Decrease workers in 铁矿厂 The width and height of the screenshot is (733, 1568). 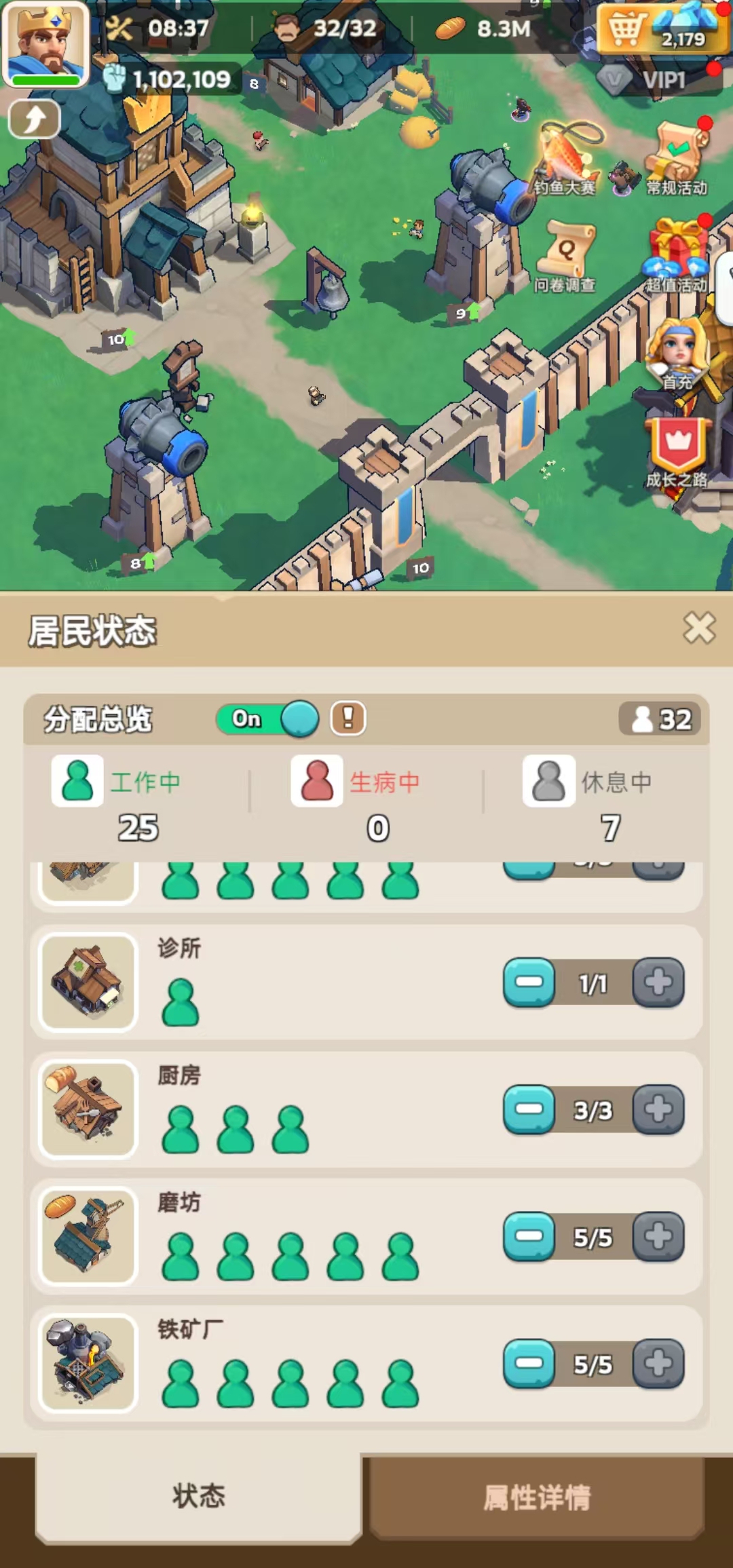coord(529,1364)
